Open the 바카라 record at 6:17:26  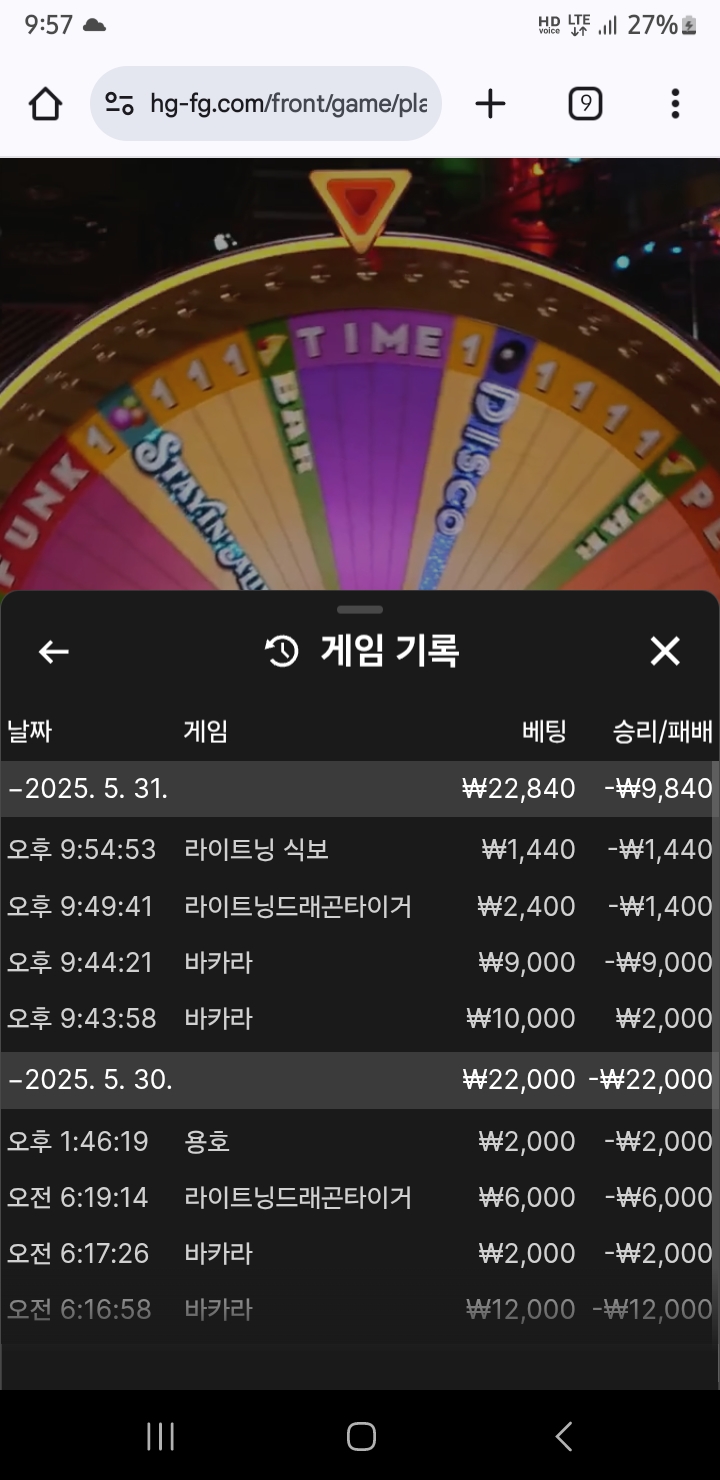point(360,1253)
